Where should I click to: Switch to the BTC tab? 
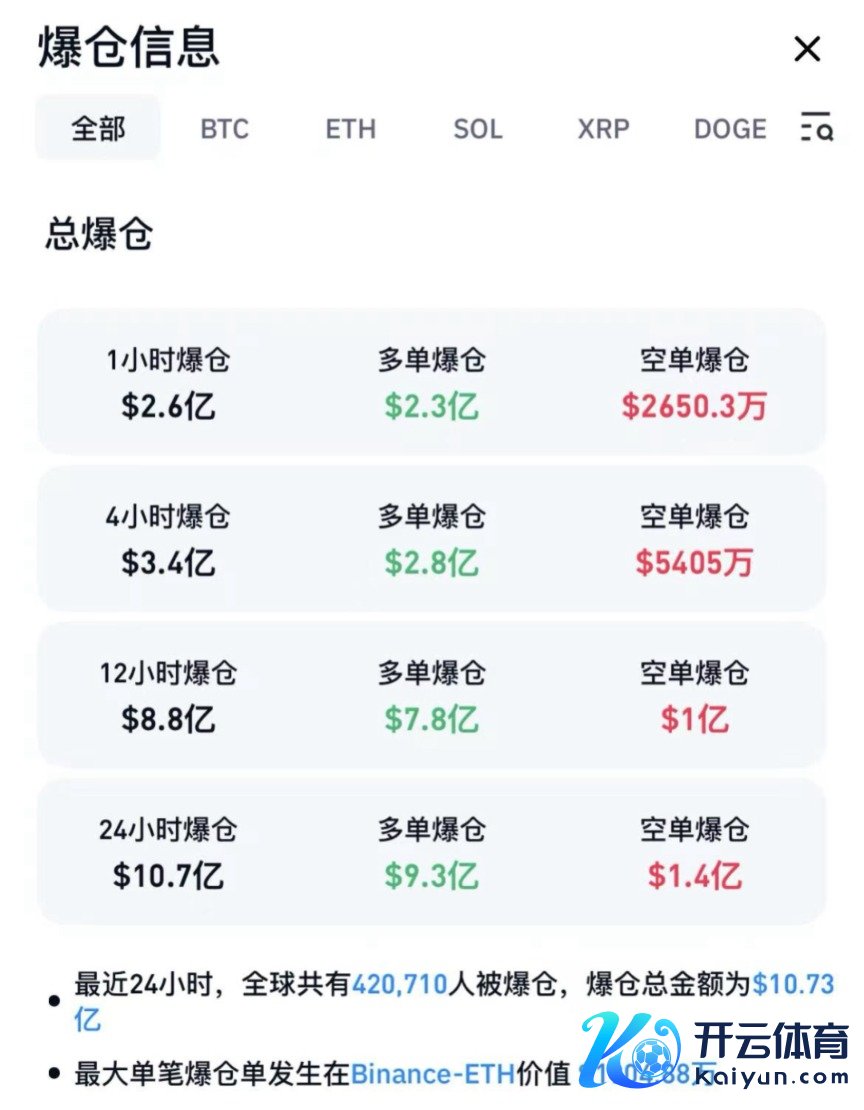tap(224, 129)
